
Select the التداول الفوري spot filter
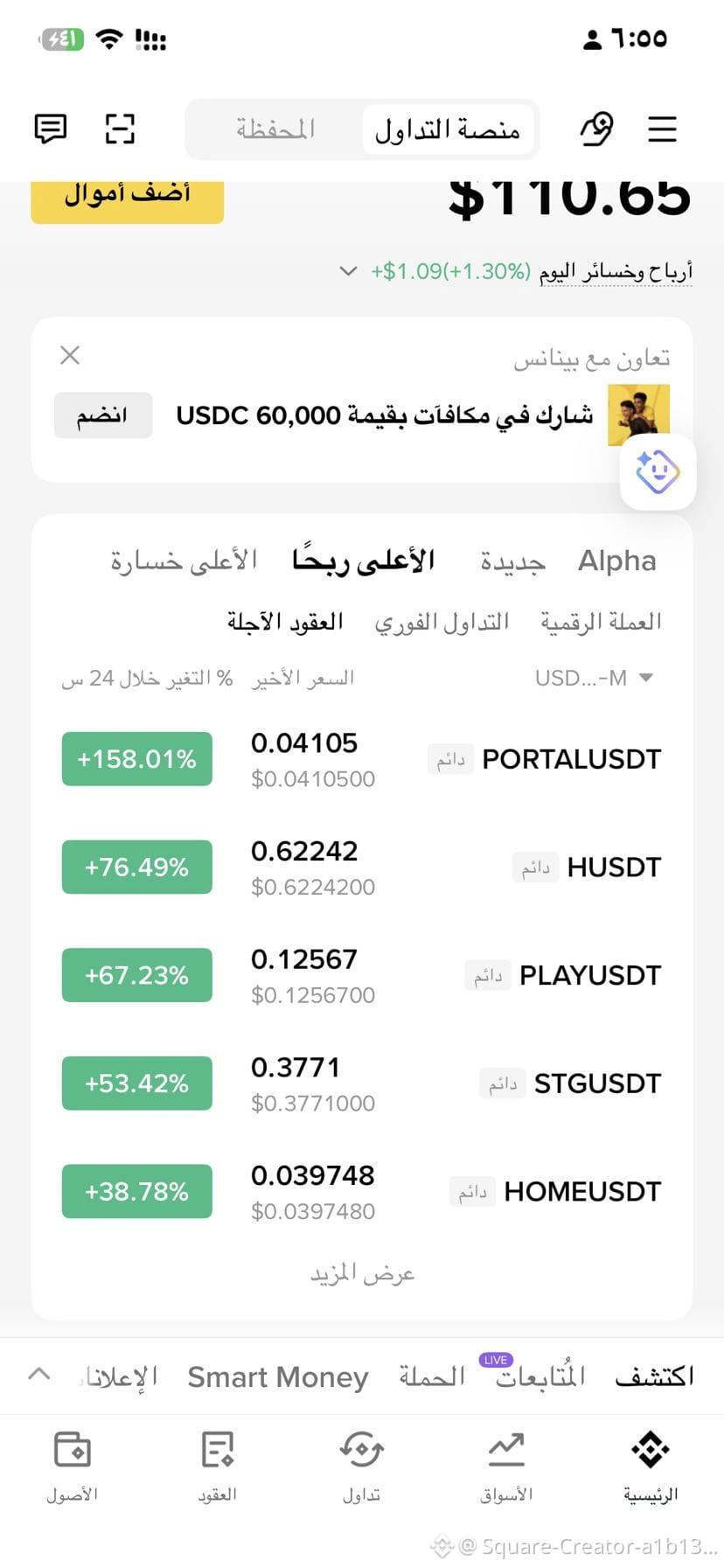coord(442,622)
